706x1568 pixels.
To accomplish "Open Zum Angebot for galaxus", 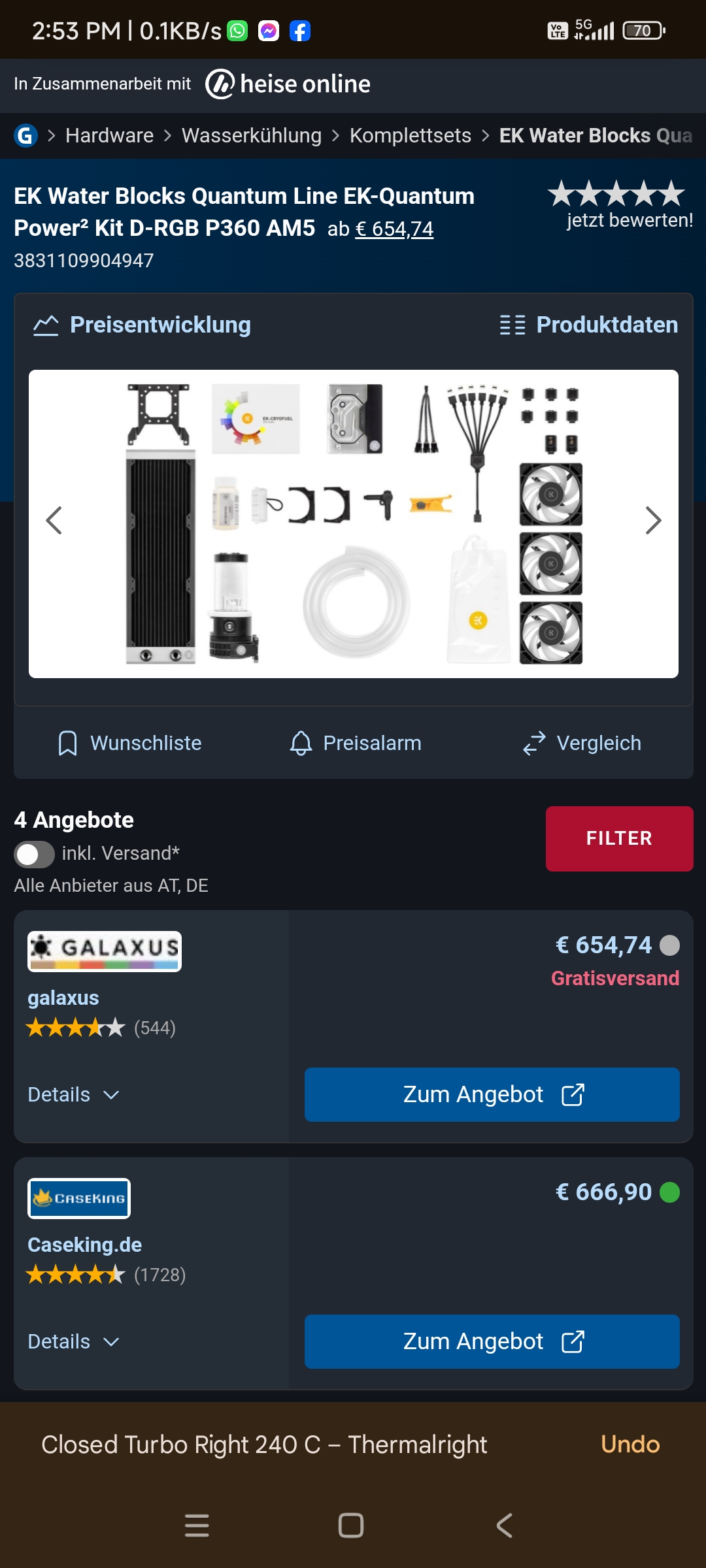I will click(x=492, y=1094).
